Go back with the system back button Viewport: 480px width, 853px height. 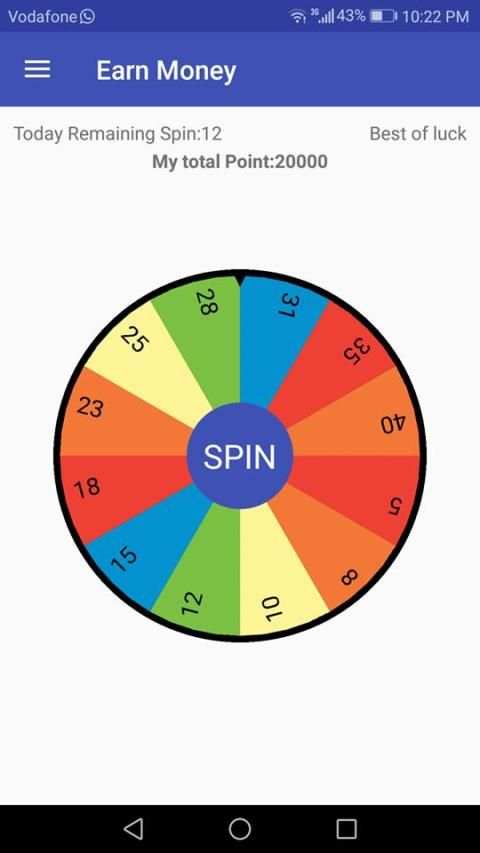133,829
